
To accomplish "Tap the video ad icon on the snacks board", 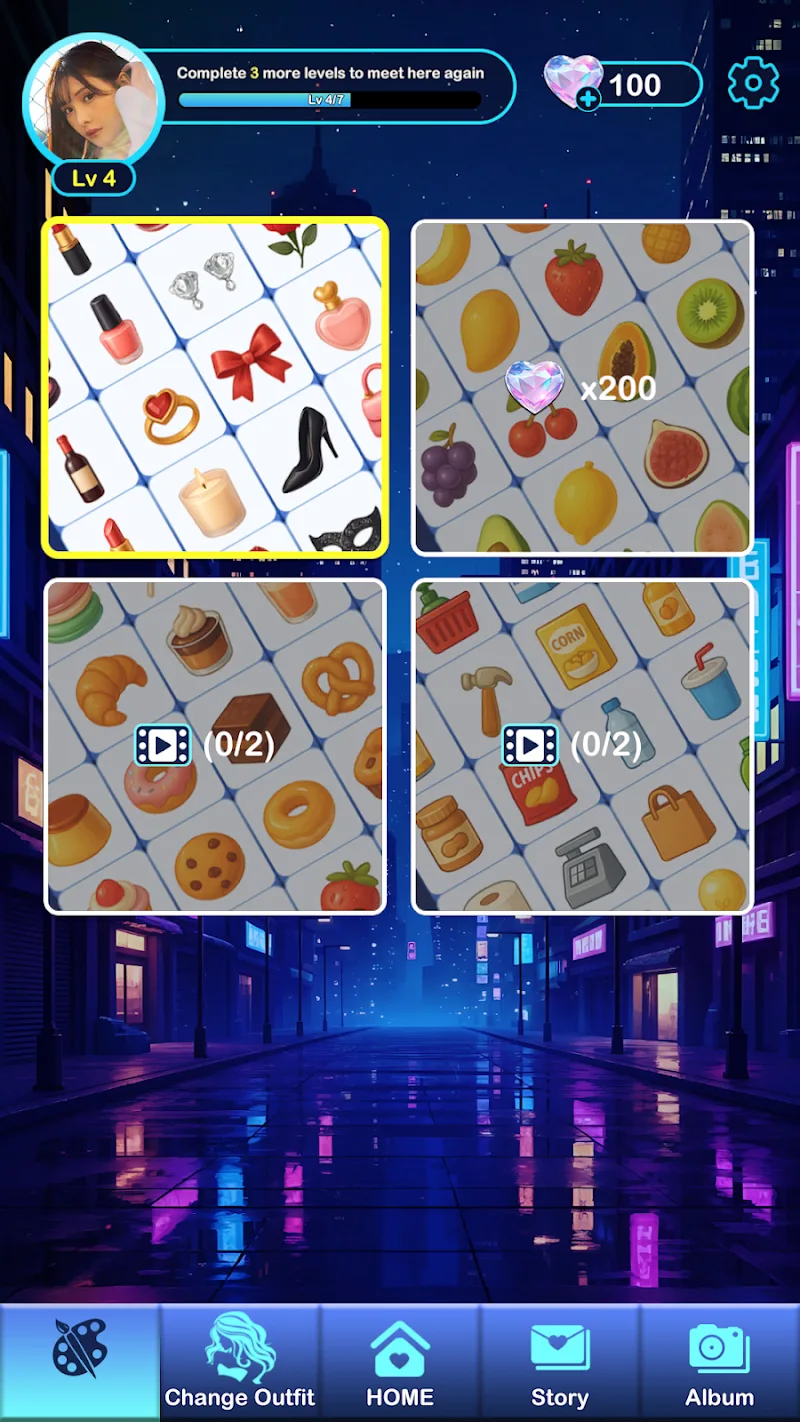I will 164,743.
